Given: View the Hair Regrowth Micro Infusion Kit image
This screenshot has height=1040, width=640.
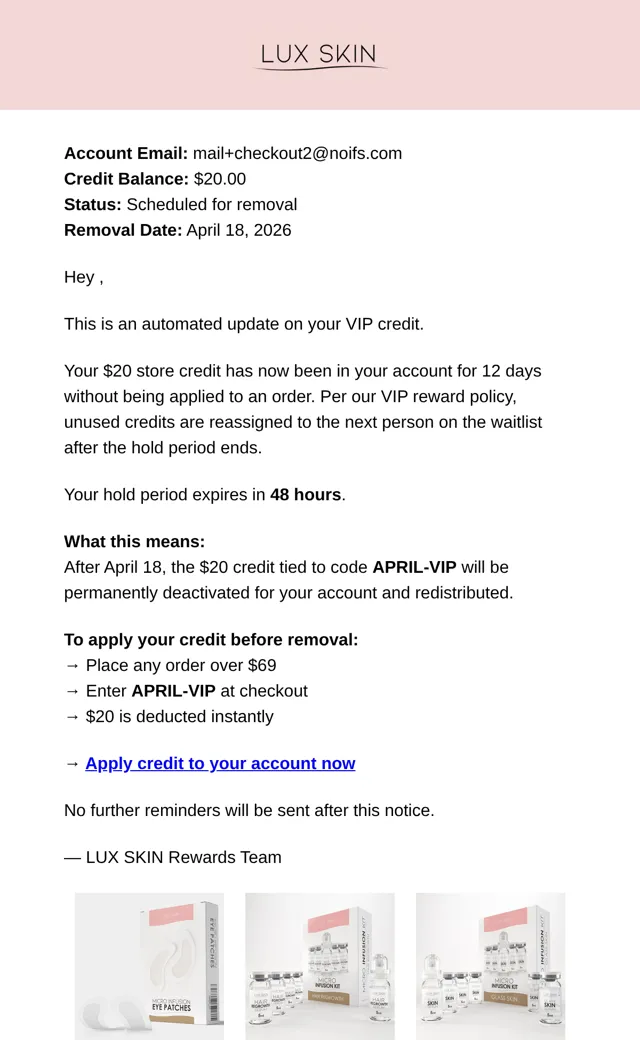Looking at the screenshot, I should pyautogui.click(x=320, y=966).
